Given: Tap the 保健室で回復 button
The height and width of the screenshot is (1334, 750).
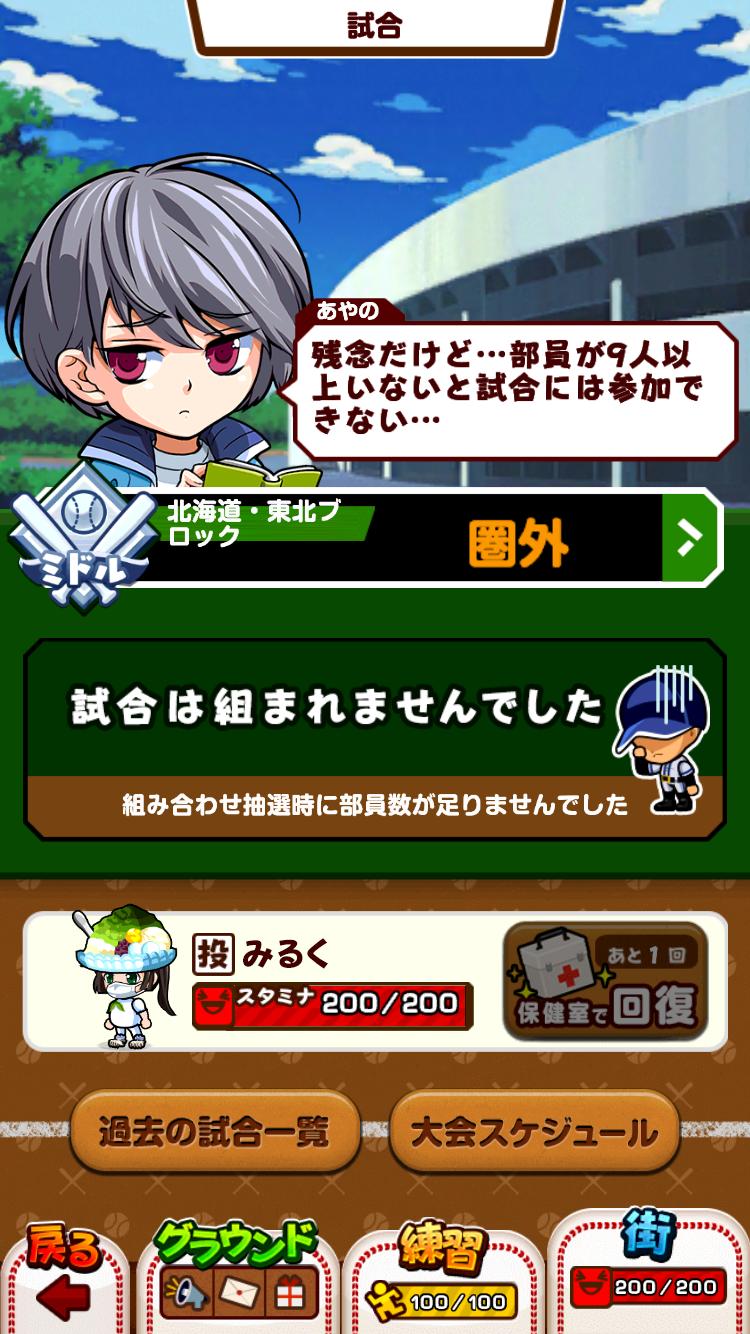Looking at the screenshot, I should [x=606, y=980].
